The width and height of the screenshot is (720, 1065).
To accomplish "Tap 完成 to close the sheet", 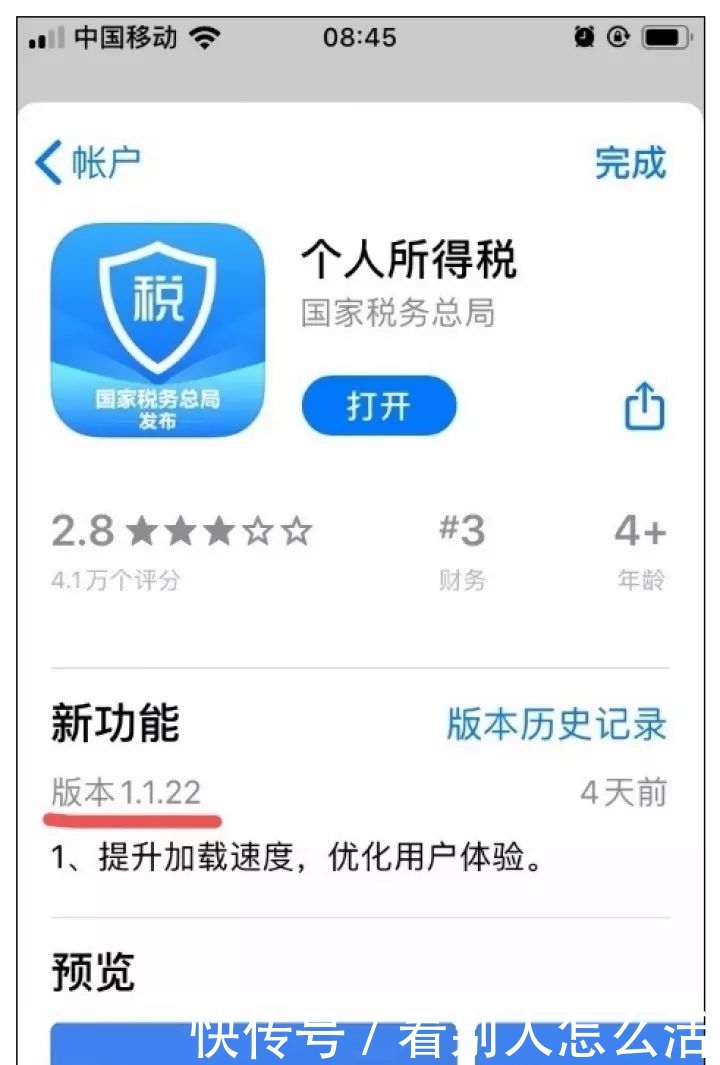I will pos(629,162).
